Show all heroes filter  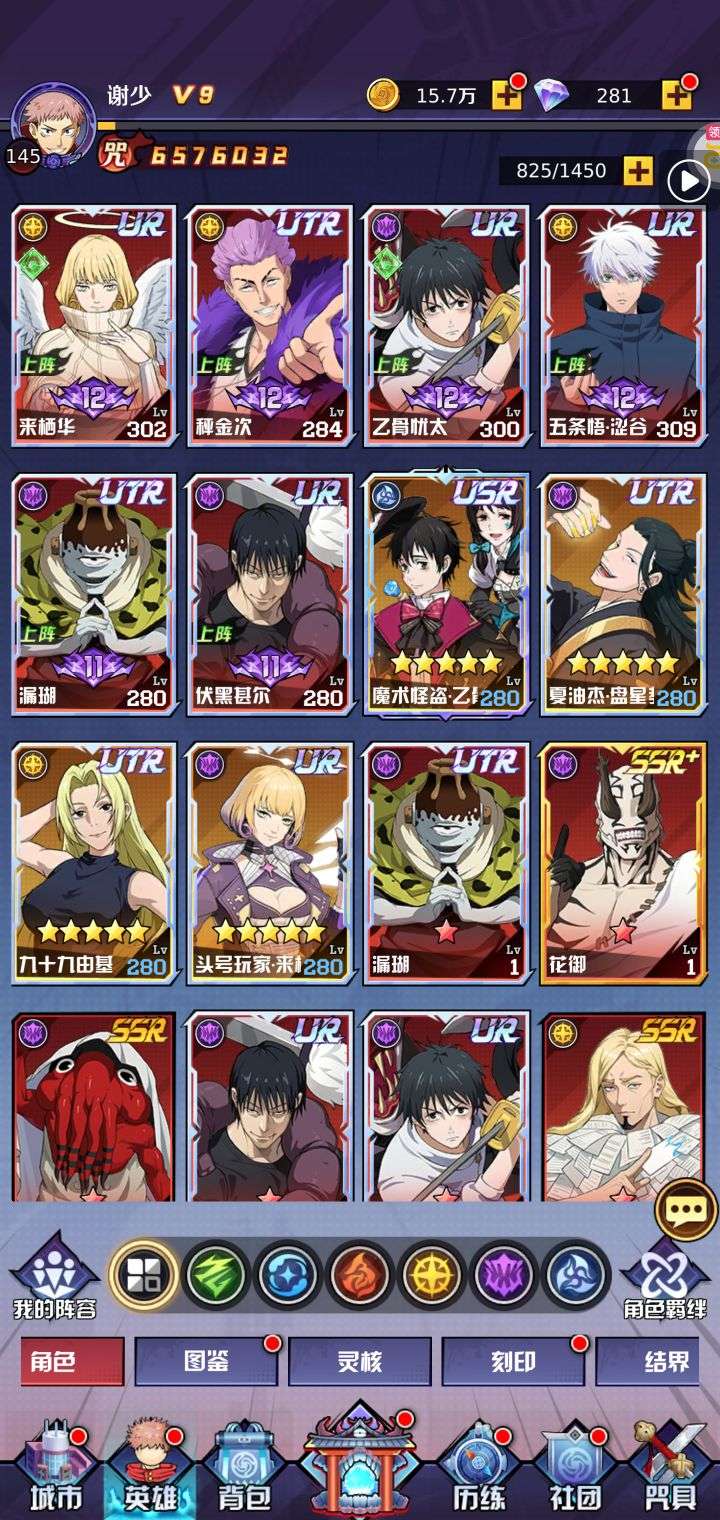(x=144, y=1274)
